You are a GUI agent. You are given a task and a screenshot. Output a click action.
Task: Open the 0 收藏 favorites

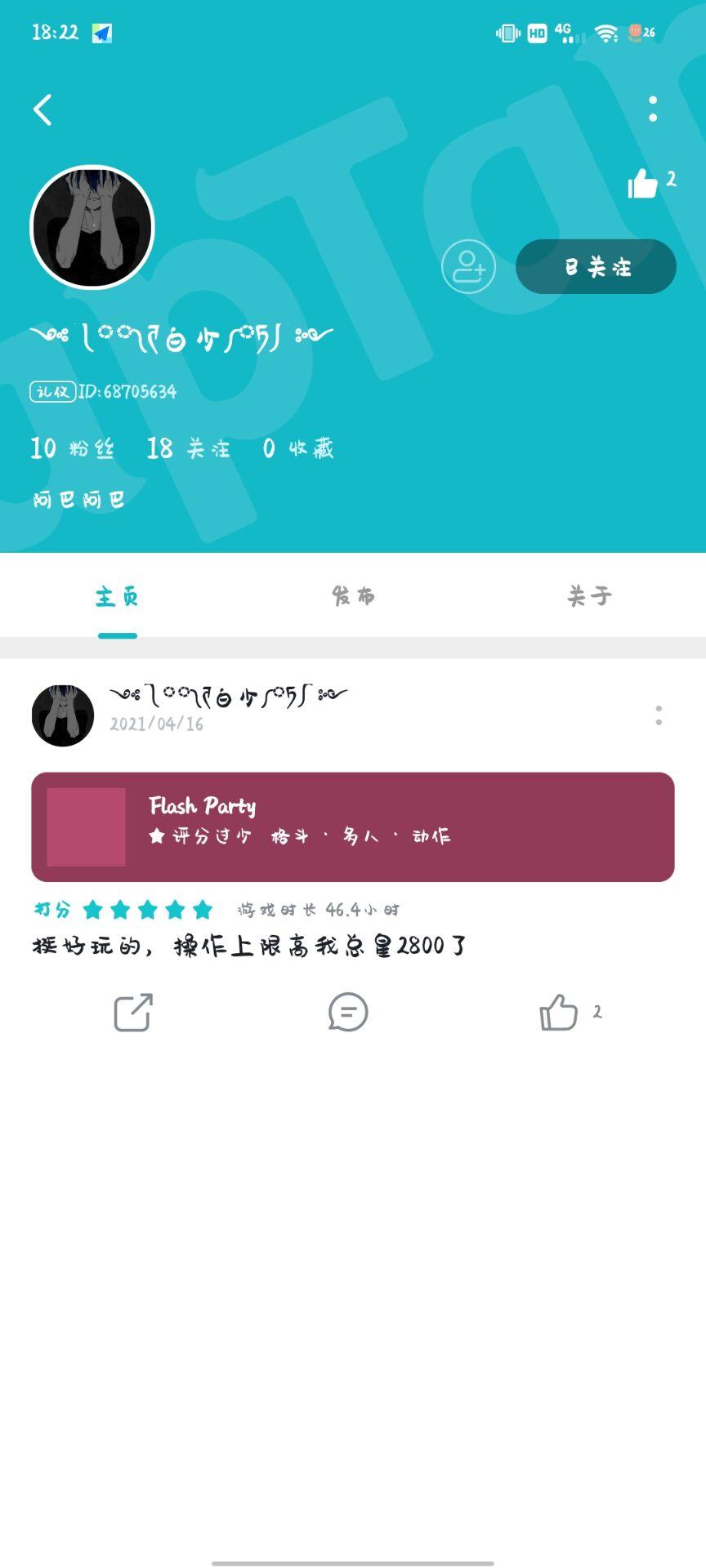[298, 448]
